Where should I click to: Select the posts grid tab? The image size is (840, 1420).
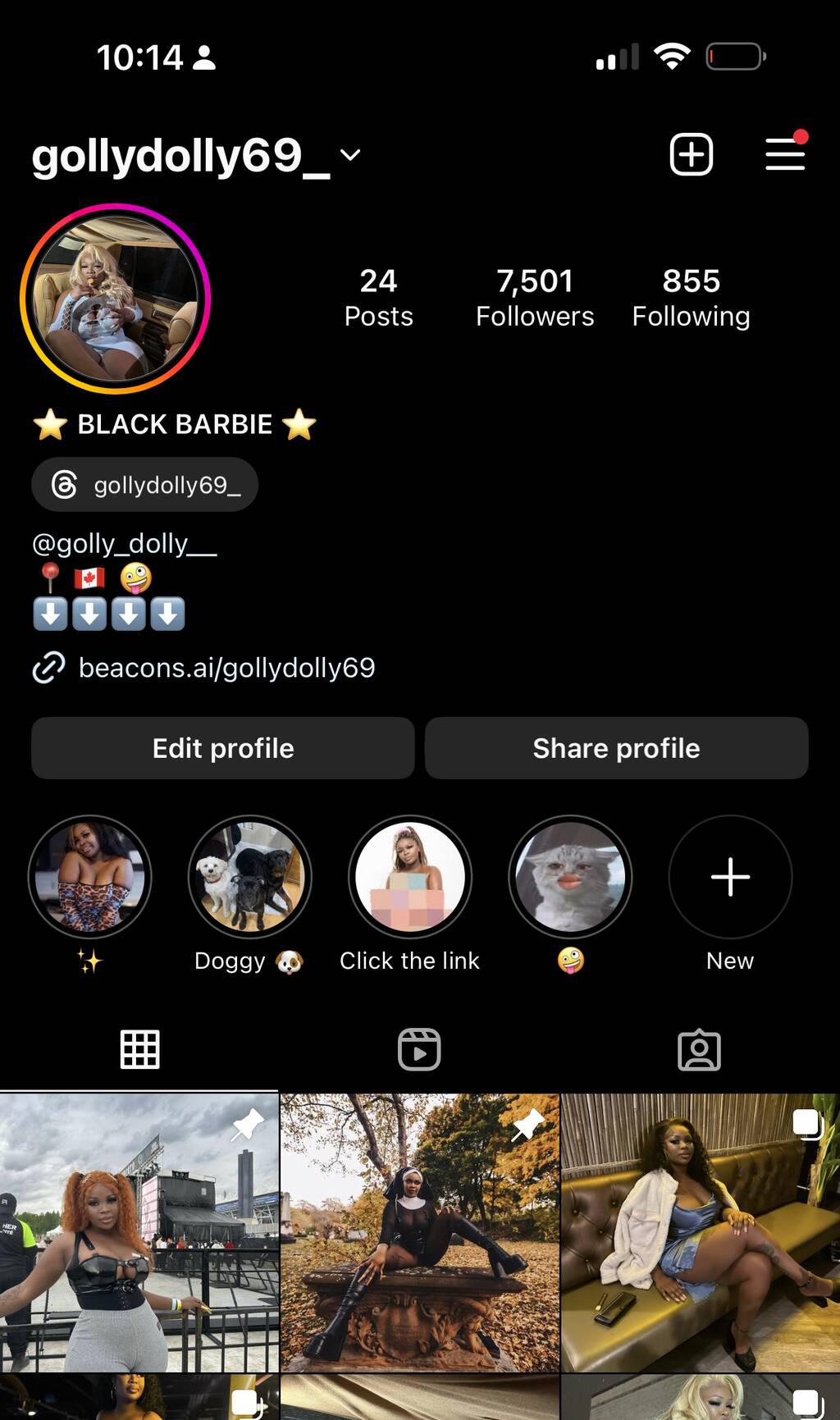coord(139,1049)
